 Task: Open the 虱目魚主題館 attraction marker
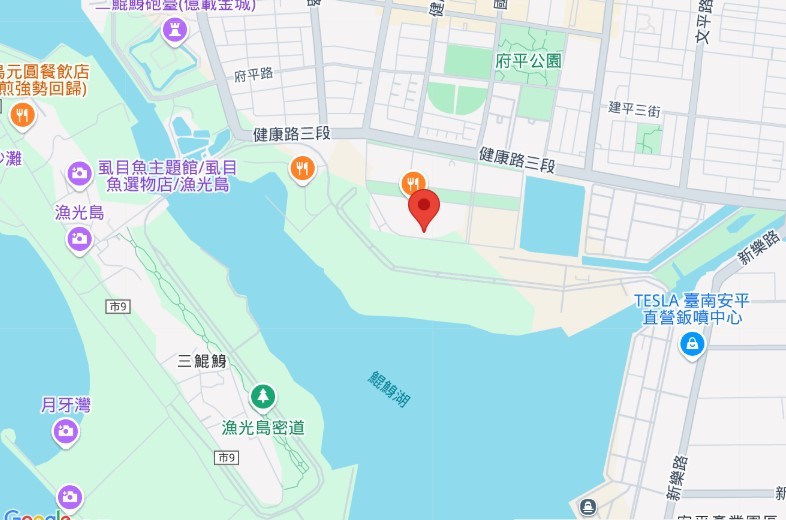pos(80,175)
